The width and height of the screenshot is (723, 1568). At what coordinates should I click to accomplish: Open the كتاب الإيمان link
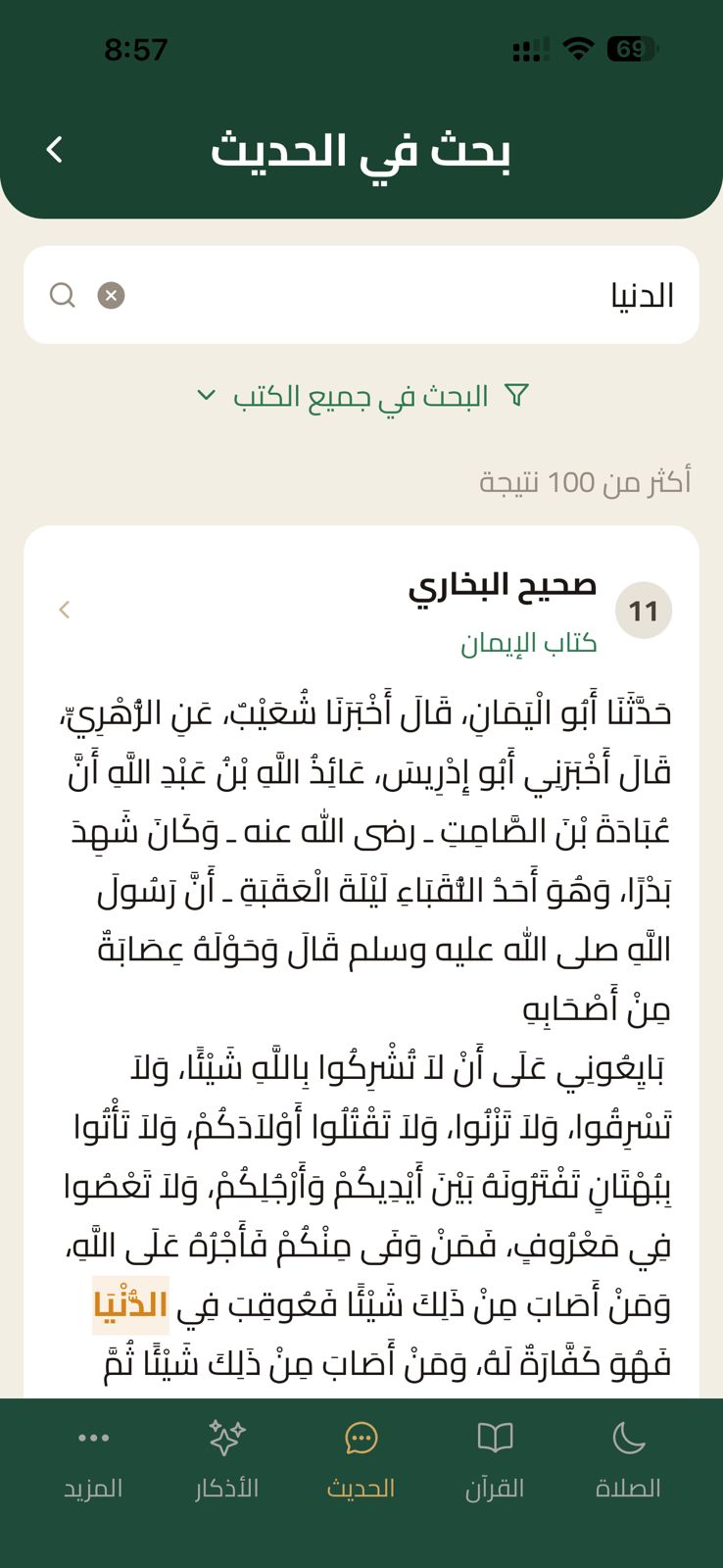[x=528, y=642]
